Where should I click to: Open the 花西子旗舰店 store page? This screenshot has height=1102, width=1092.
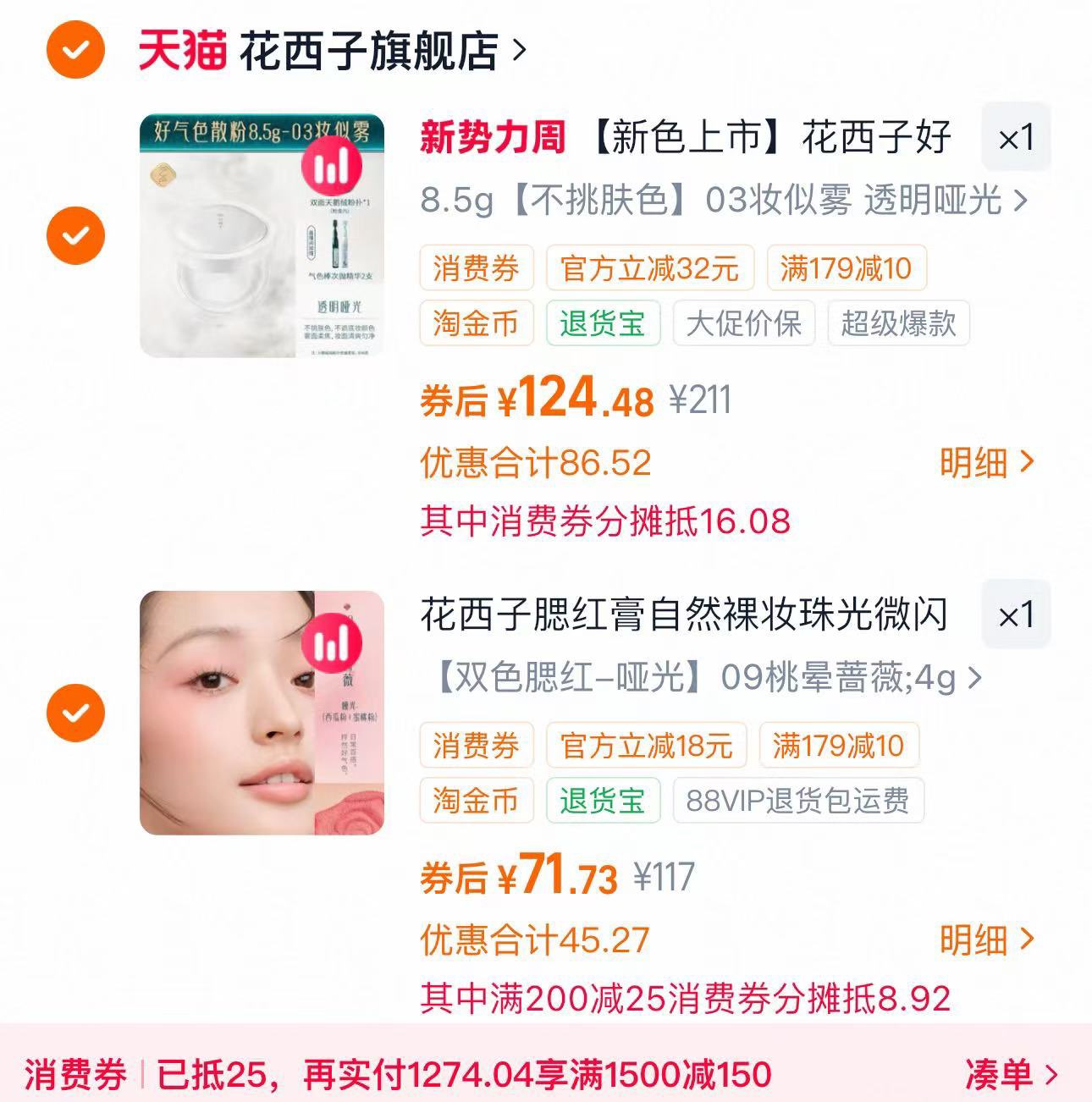tap(333, 51)
